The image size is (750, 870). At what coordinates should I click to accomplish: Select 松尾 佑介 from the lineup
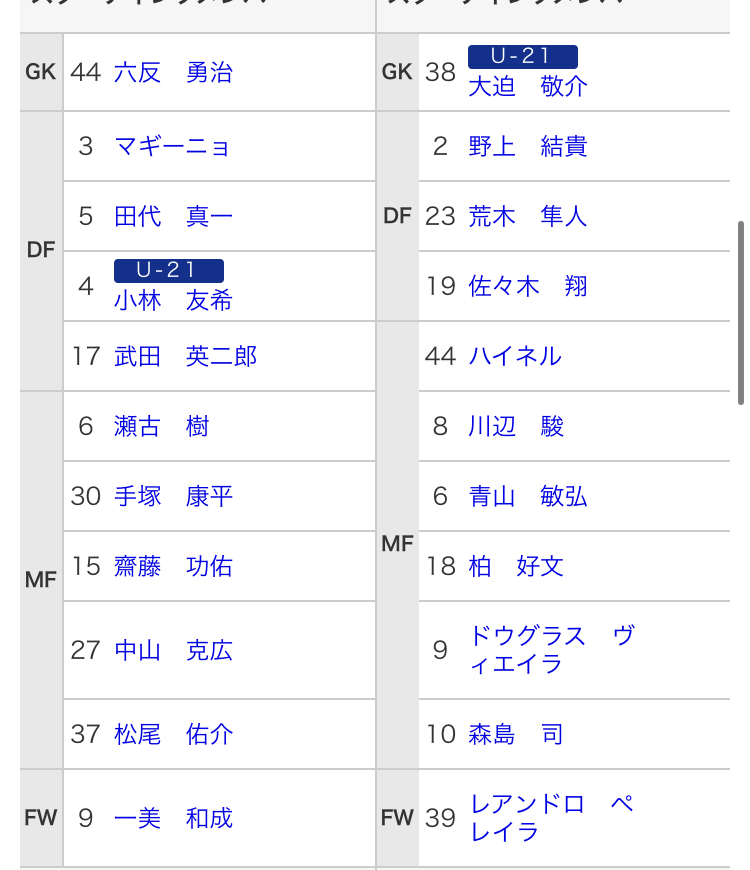173,735
